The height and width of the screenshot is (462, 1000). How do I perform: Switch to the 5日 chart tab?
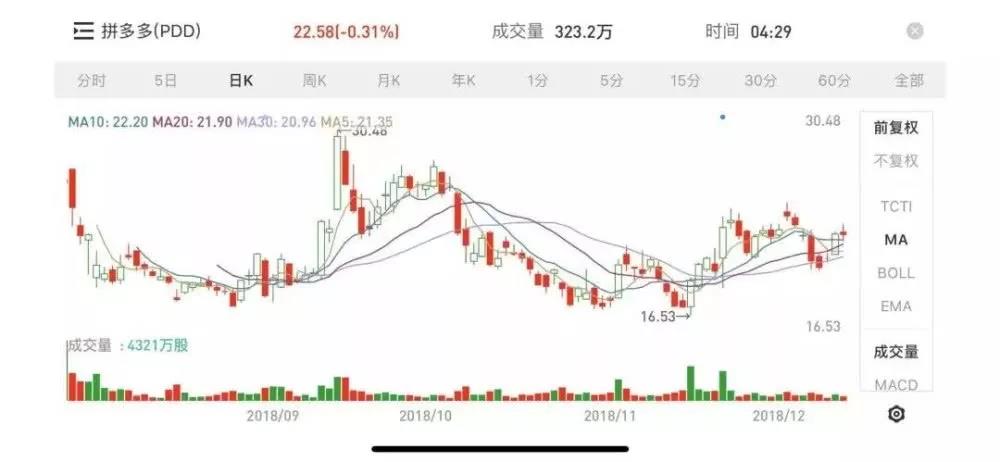point(166,81)
